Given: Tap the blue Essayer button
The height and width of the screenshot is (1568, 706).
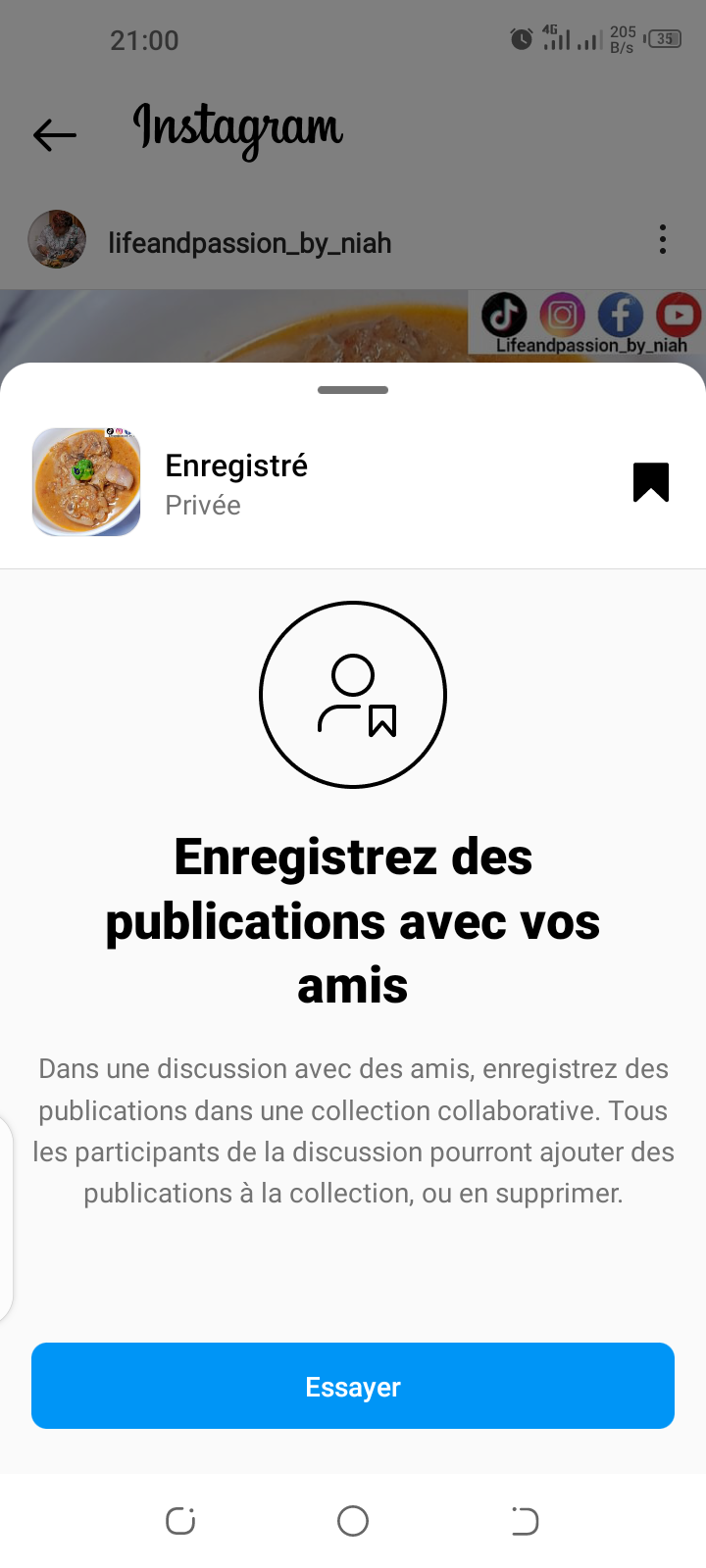Looking at the screenshot, I should [353, 1386].
